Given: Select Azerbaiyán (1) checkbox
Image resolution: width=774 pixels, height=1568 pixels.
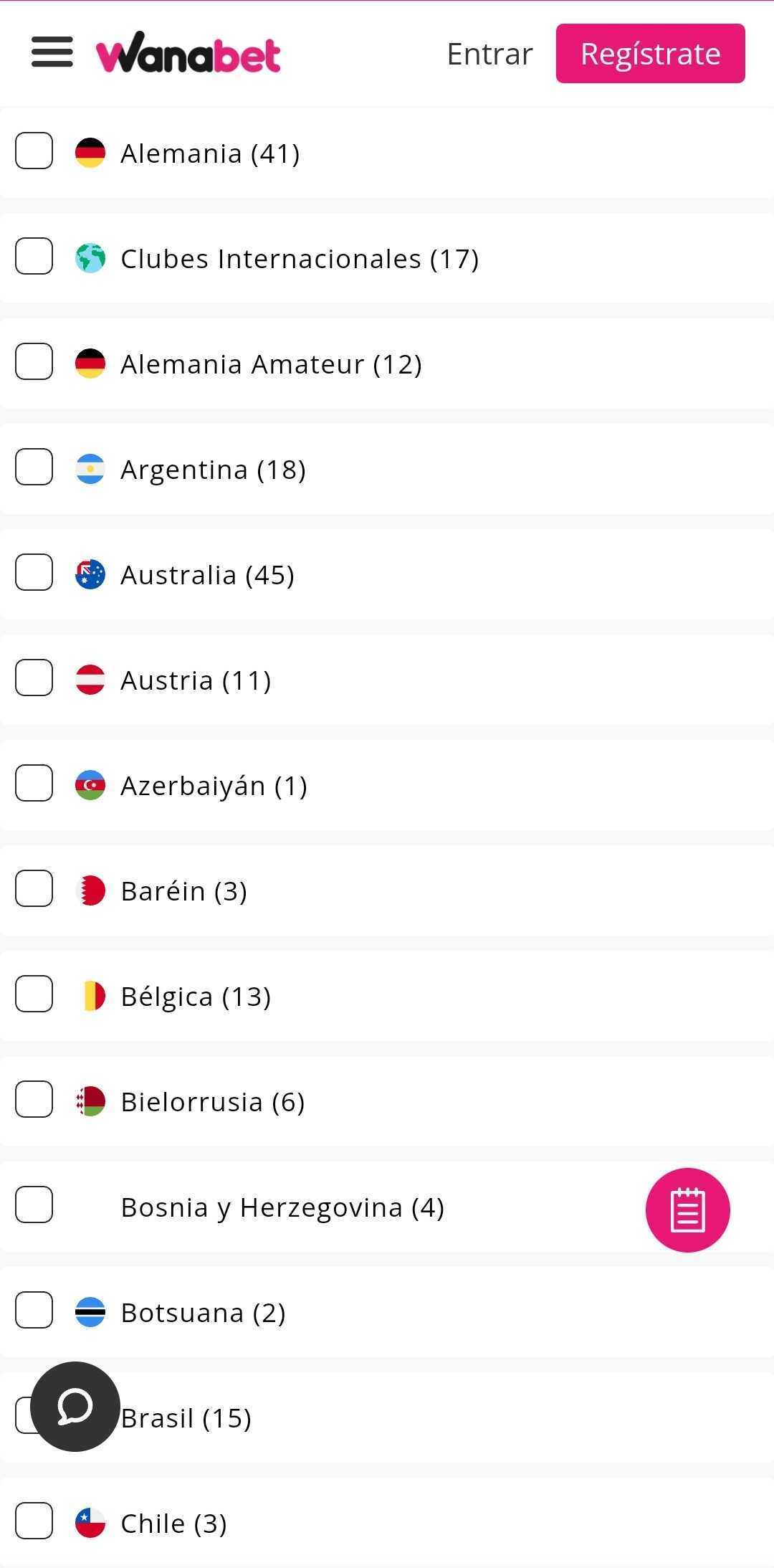Looking at the screenshot, I should point(34,783).
